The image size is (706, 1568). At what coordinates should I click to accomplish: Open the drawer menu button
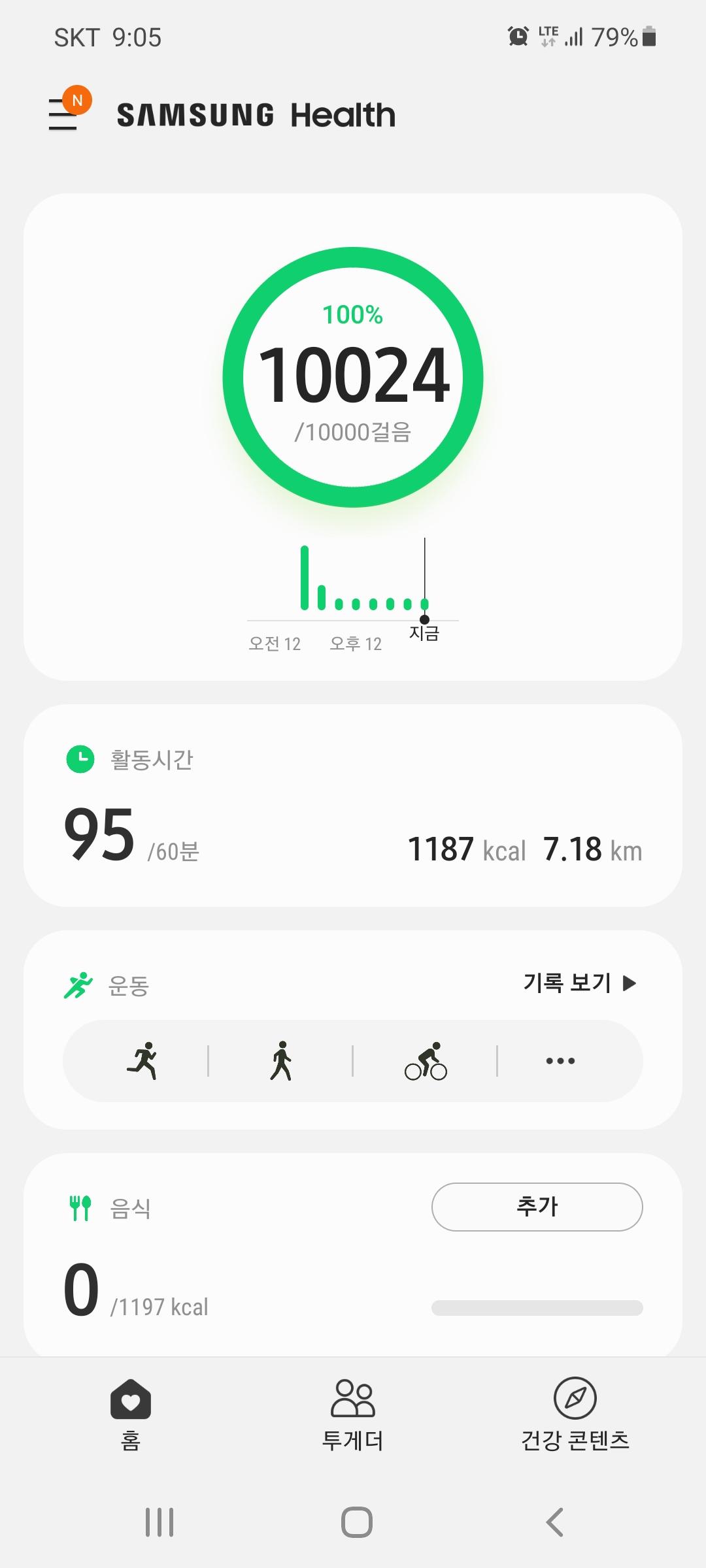(64, 115)
